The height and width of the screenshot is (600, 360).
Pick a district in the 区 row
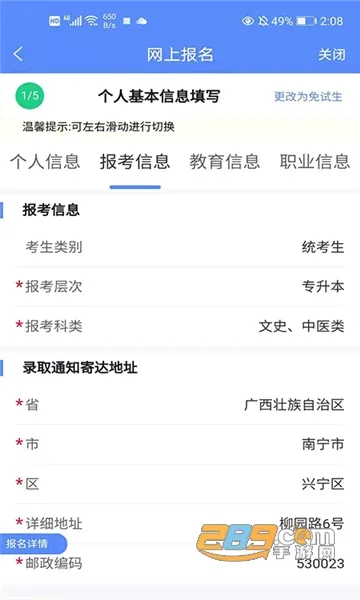(x=180, y=484)
